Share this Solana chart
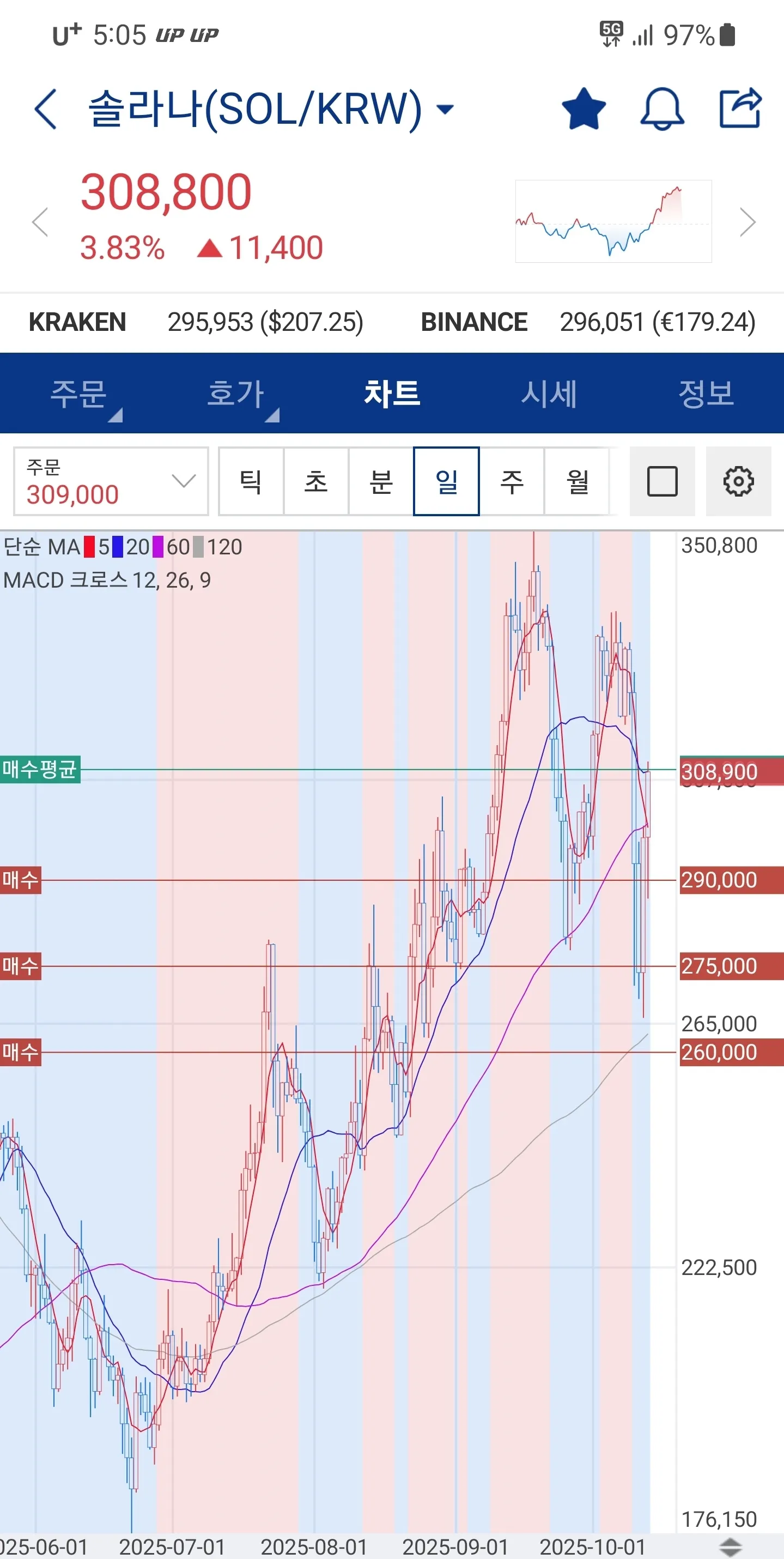 740,109
